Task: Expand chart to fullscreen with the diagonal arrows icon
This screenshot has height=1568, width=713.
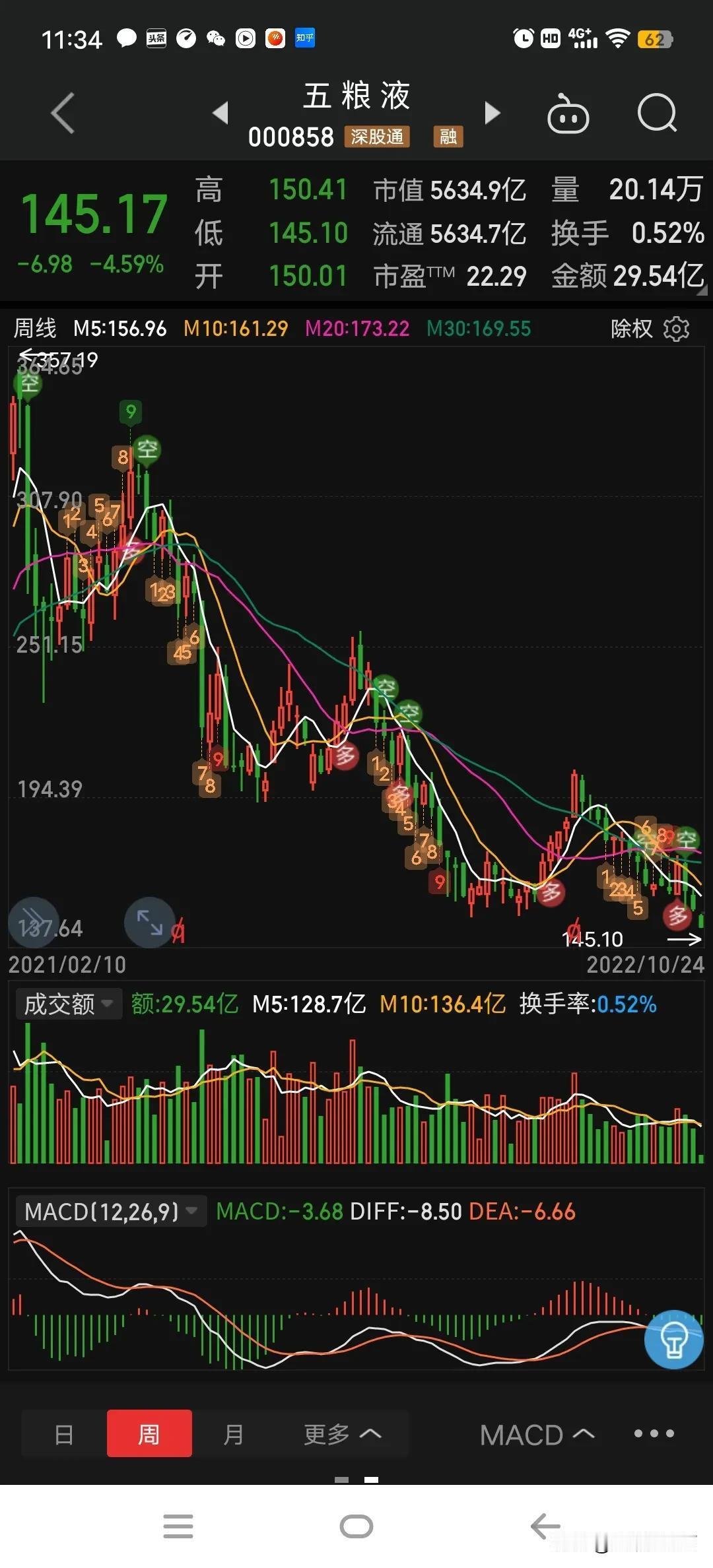Action: (149, 922)
